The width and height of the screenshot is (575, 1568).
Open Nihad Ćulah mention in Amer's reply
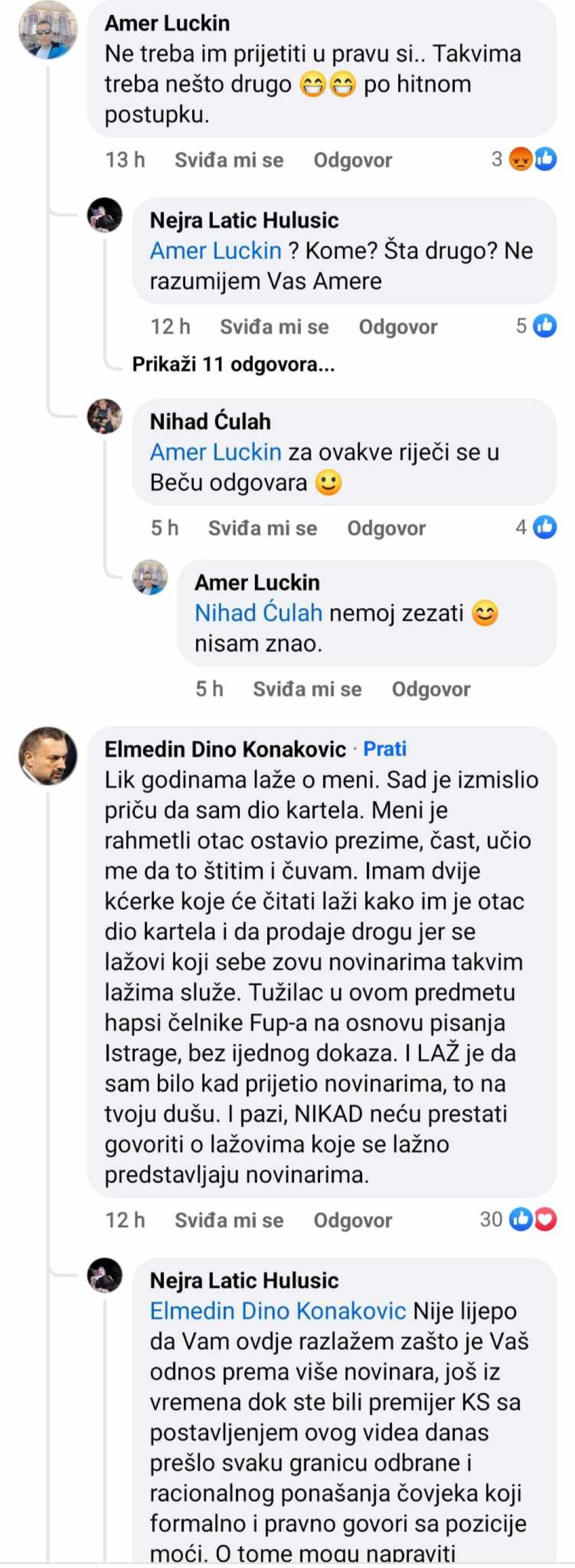[258, 613]
